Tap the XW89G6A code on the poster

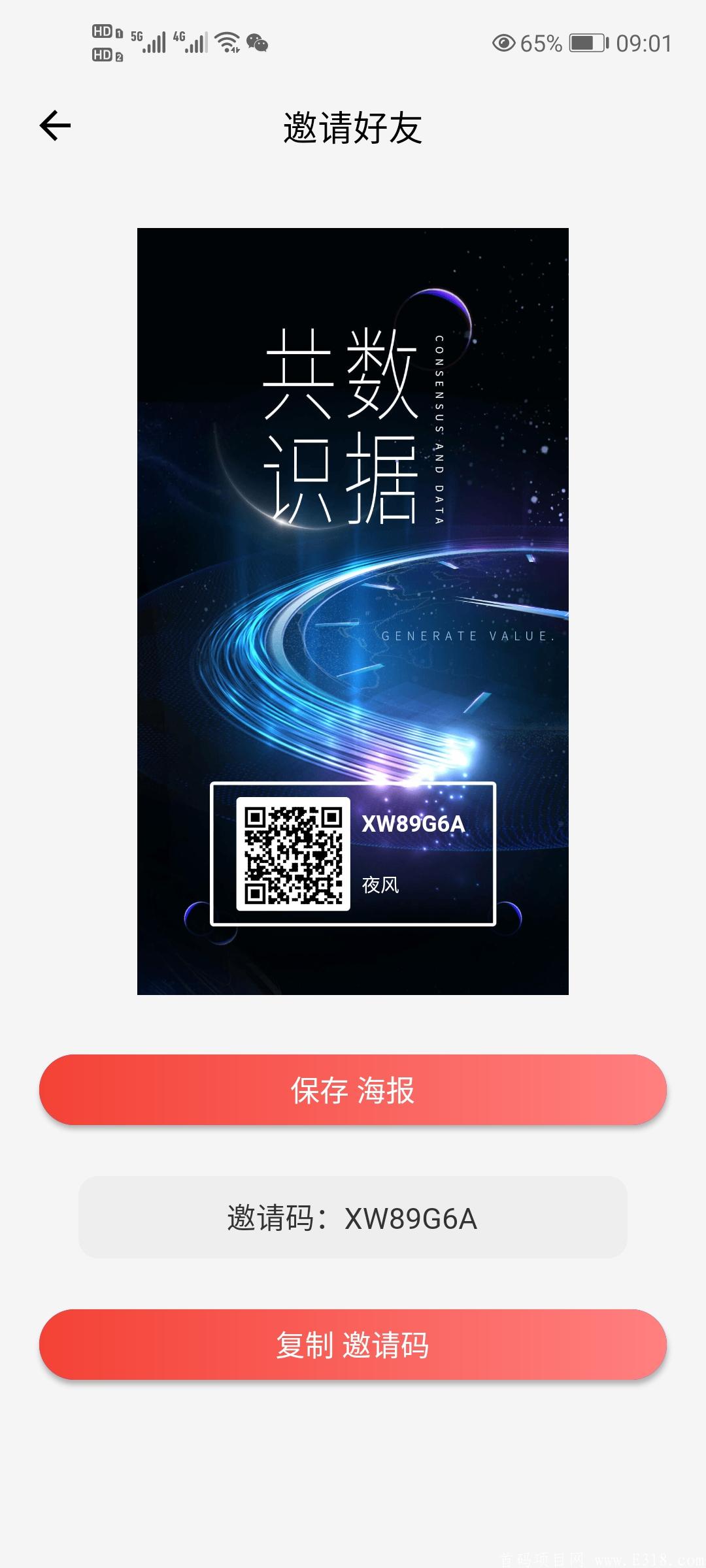pos(414,825)
